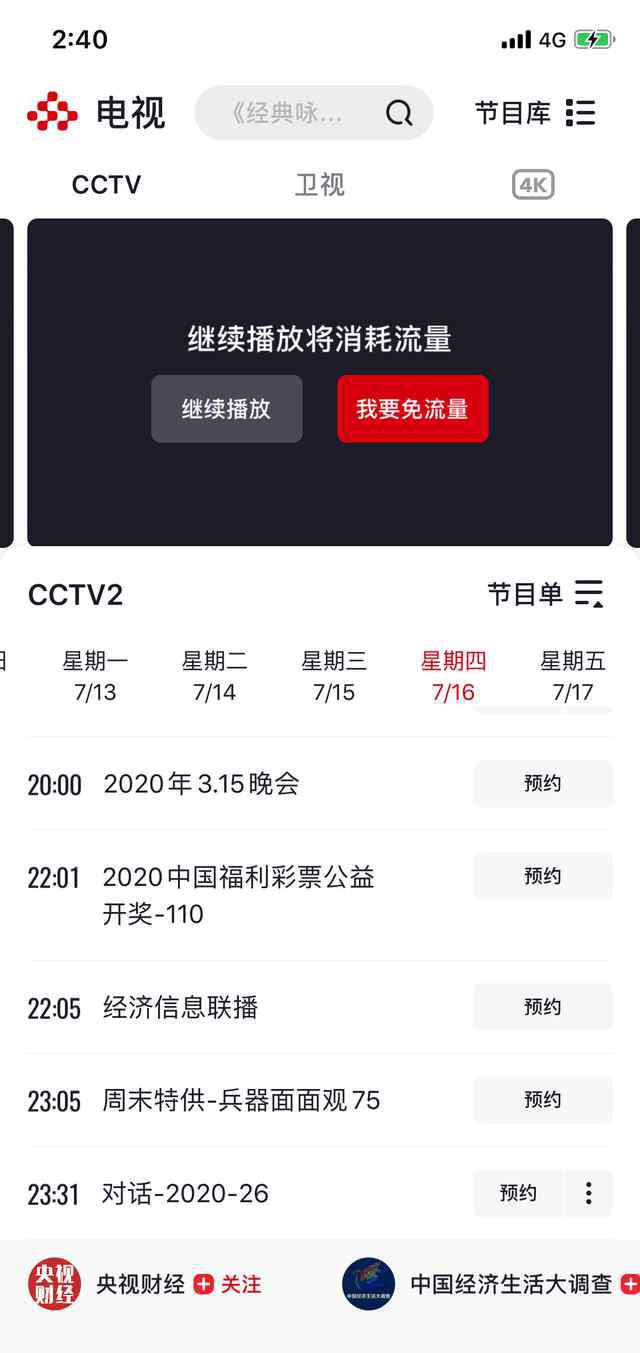Follow the 央视财经 account

(228, 1284)
